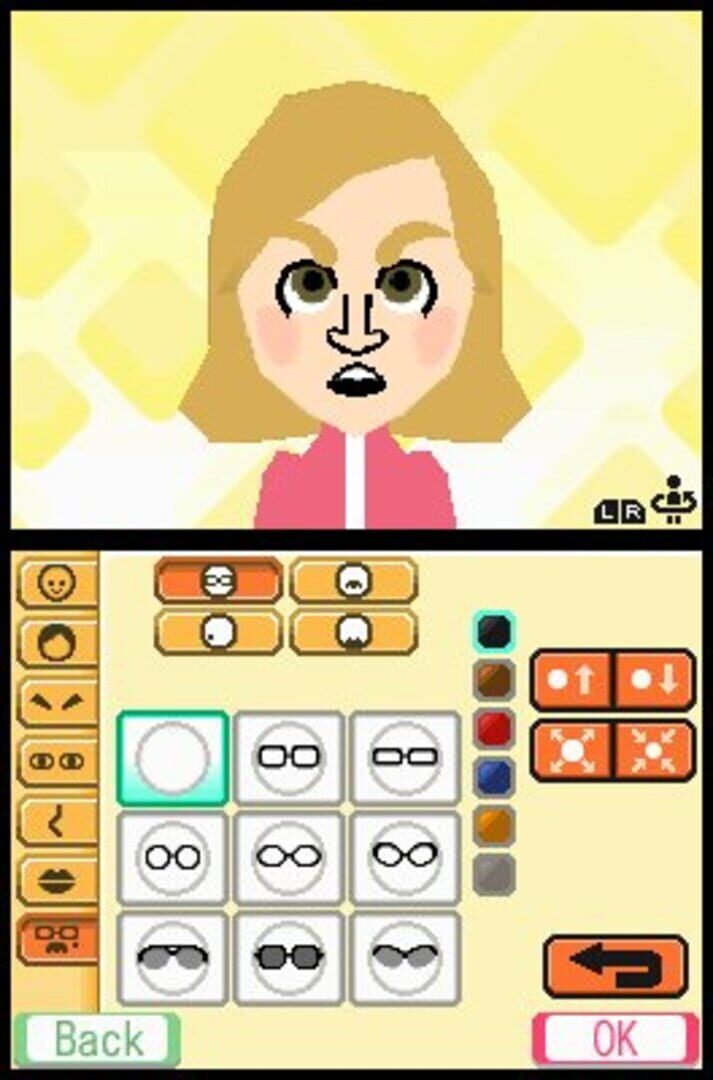Choose the blue color swatch
The width and height of the screenshot is (713, 1080).
coord(494,776)
